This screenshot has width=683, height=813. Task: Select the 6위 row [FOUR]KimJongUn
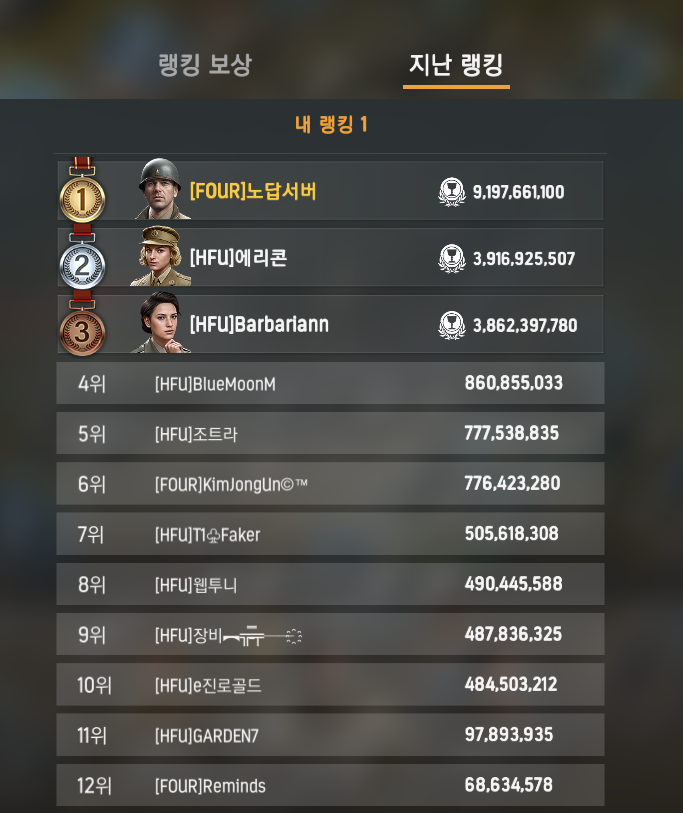pos(330,484)
